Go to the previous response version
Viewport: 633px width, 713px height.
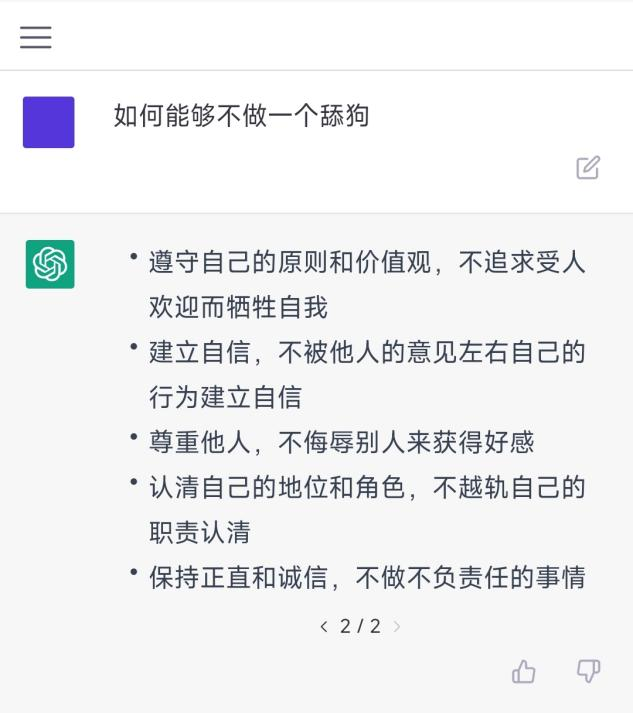324,627
